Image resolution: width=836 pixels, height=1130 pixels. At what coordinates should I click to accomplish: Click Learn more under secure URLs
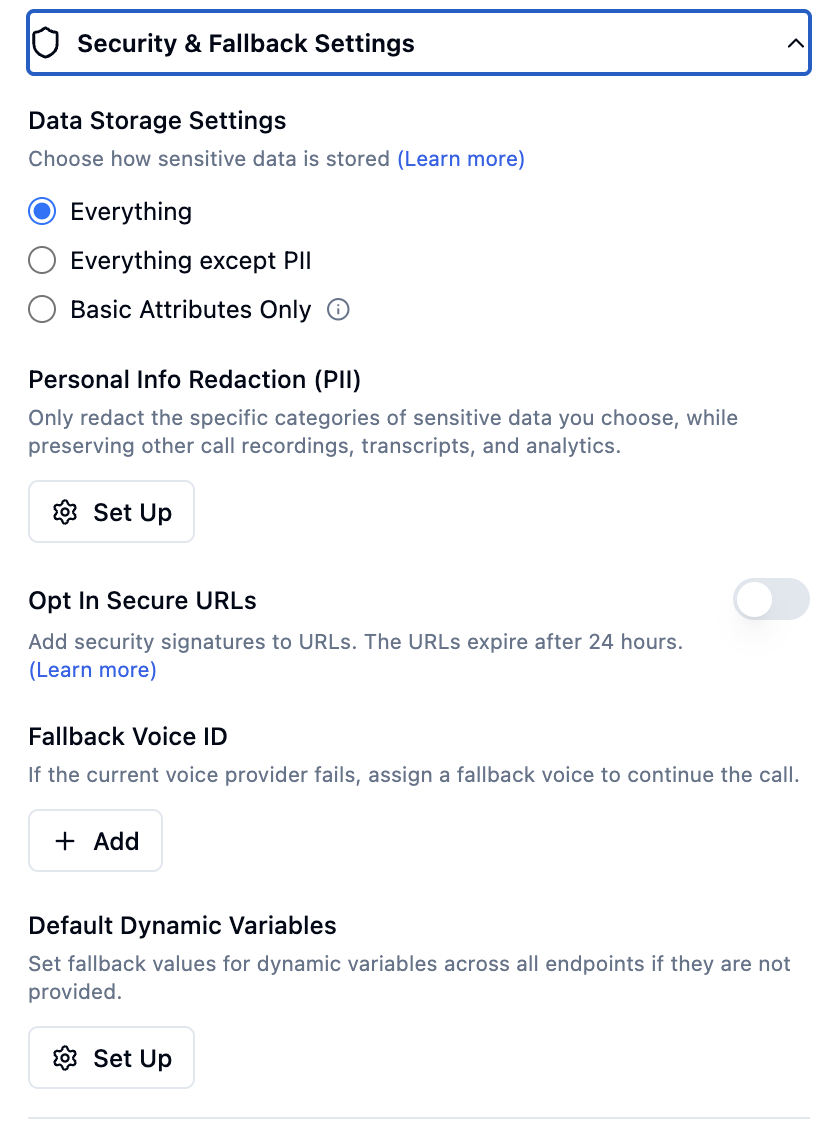92,669
